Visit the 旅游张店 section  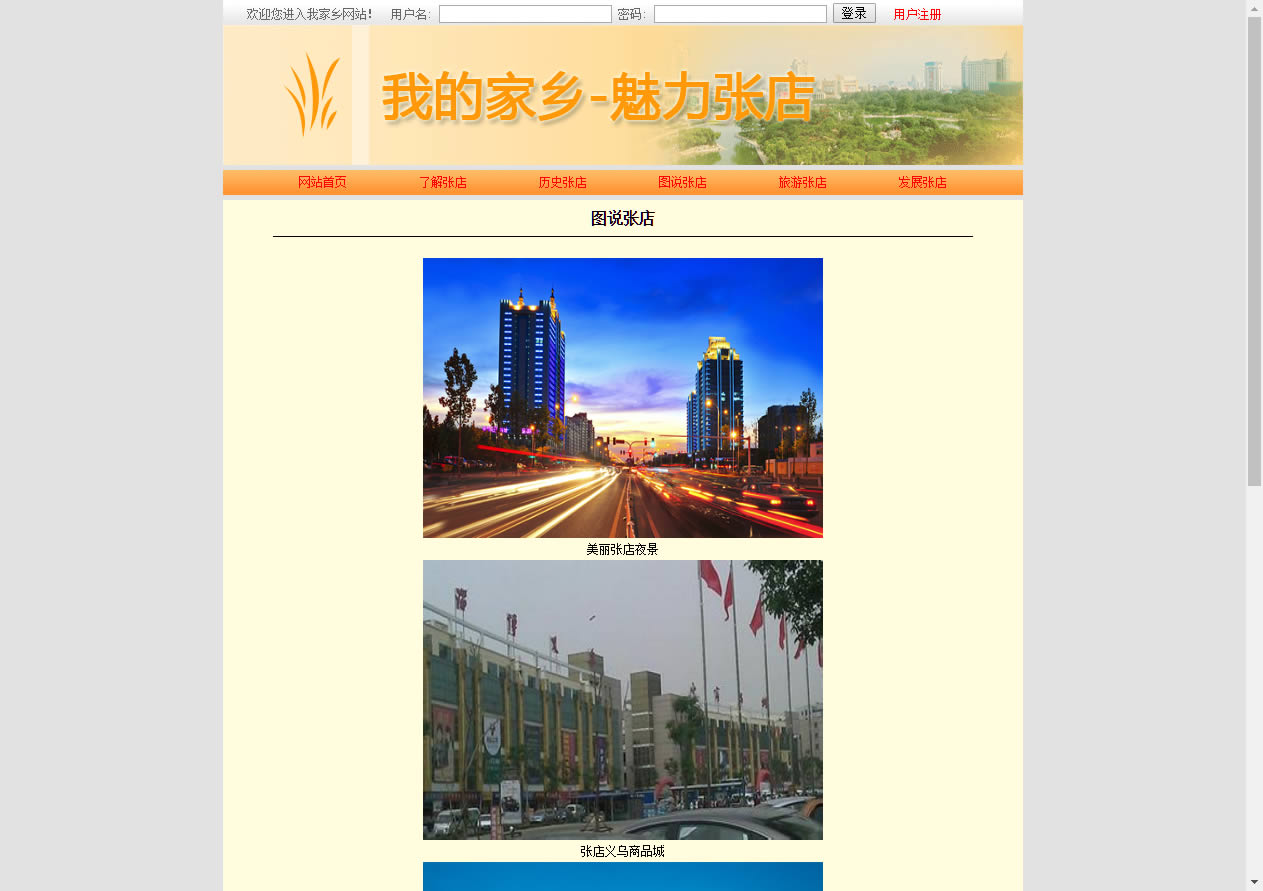click(802, 183)
